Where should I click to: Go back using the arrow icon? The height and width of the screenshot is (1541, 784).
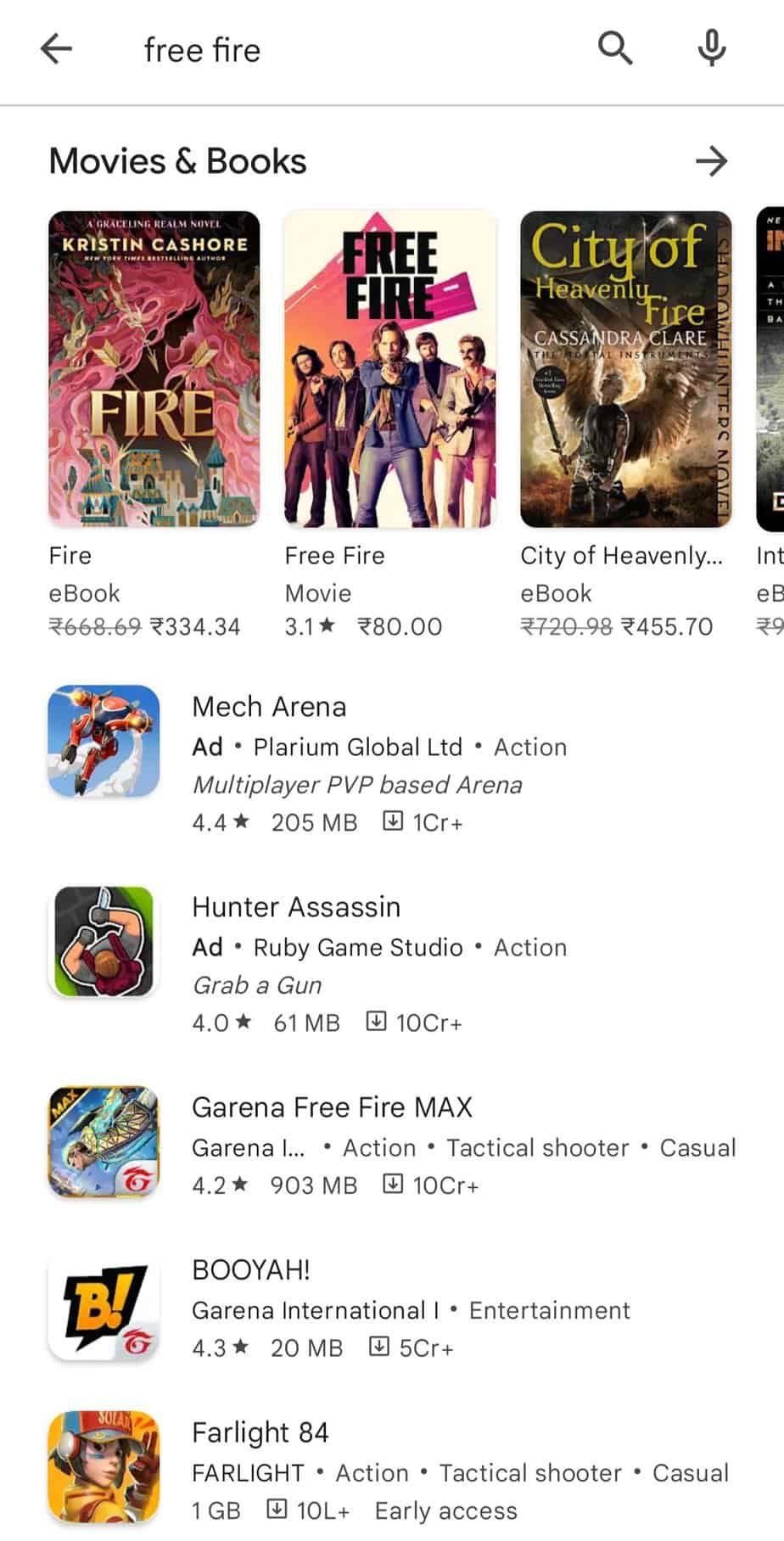click(x=56, y=49)
